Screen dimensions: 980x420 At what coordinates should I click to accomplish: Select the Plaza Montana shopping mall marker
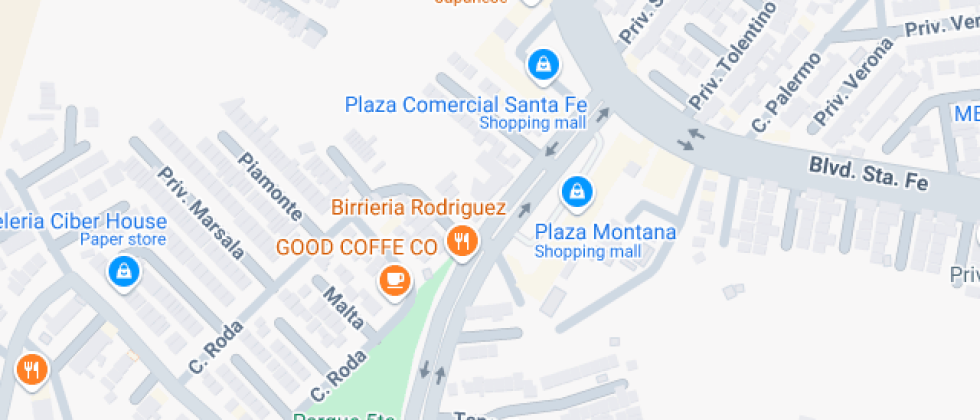(x=576, y=192)
